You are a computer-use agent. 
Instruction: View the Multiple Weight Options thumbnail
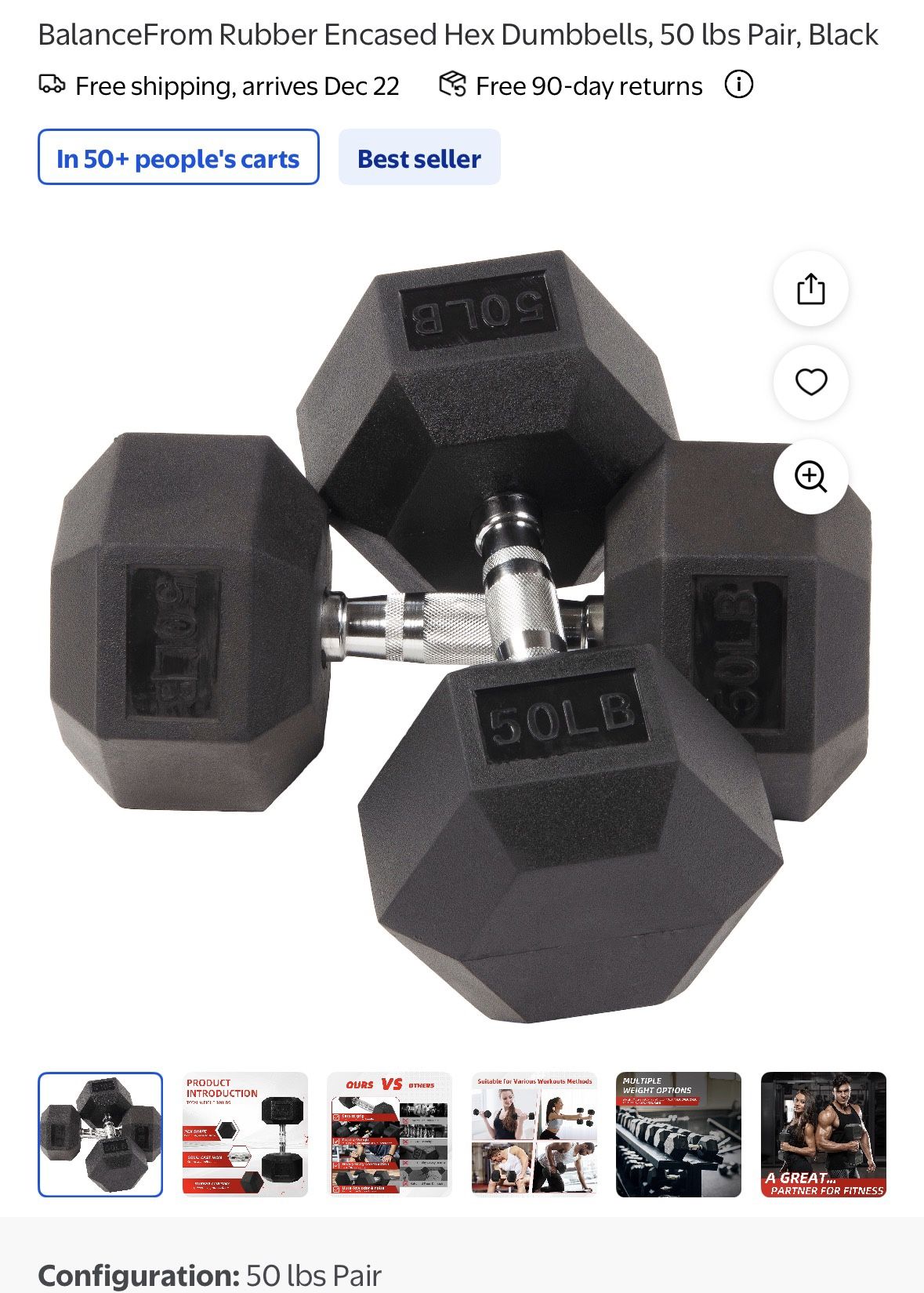pos(679,1134)
